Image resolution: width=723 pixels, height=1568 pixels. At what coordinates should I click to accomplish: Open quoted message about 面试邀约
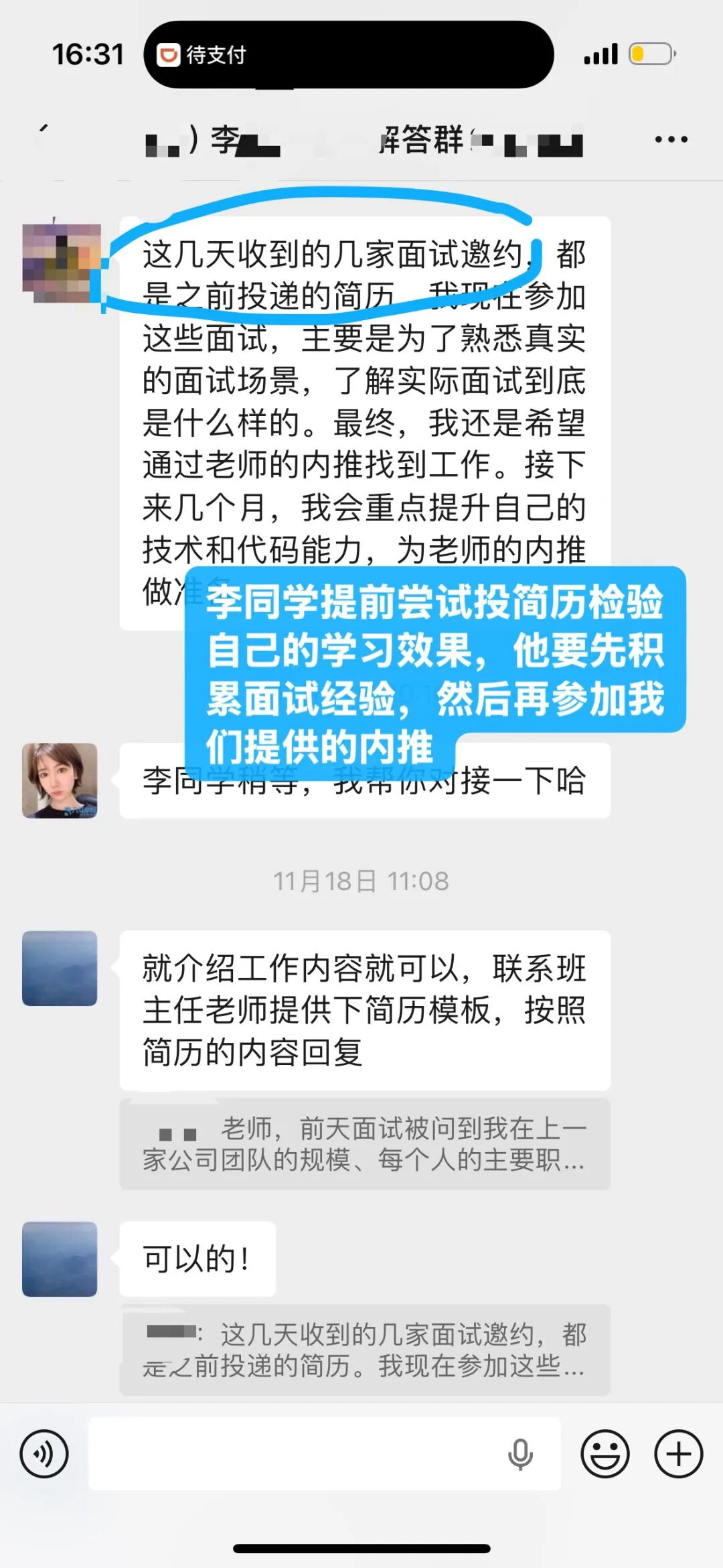coord(365,1350)
